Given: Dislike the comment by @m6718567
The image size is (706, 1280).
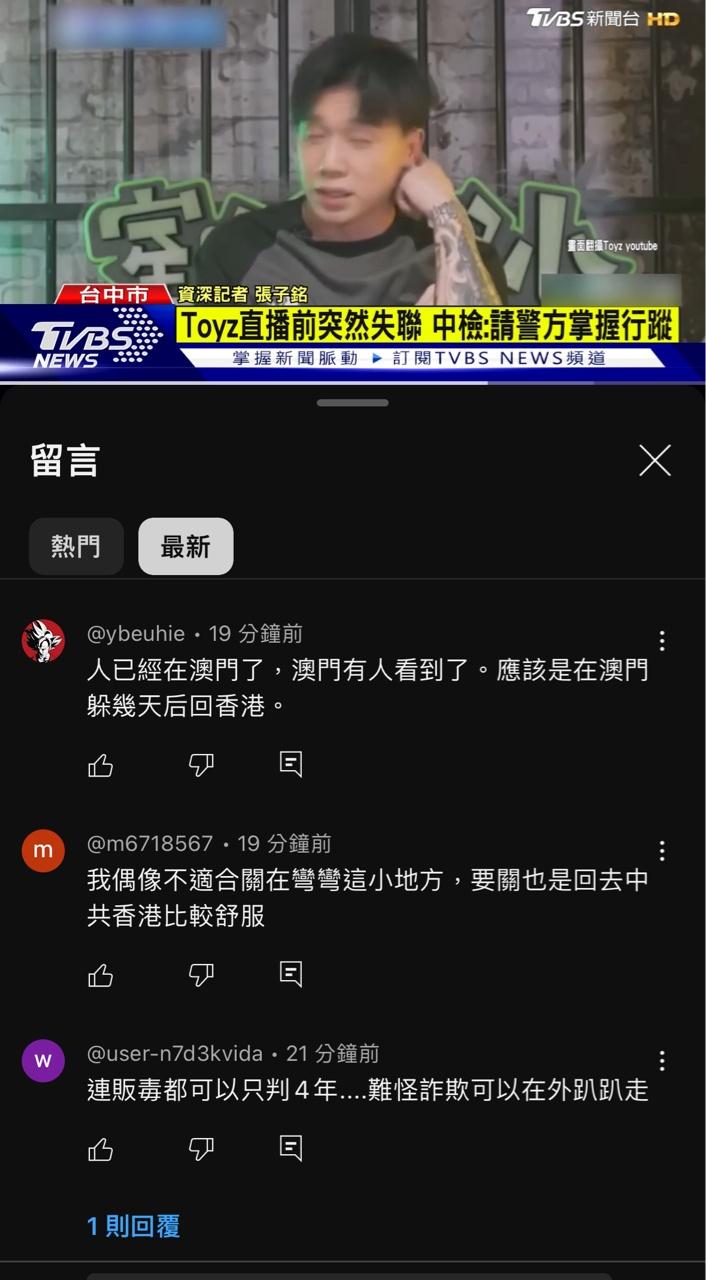Looking at the screenshot, I should click(x=201, y=975).
